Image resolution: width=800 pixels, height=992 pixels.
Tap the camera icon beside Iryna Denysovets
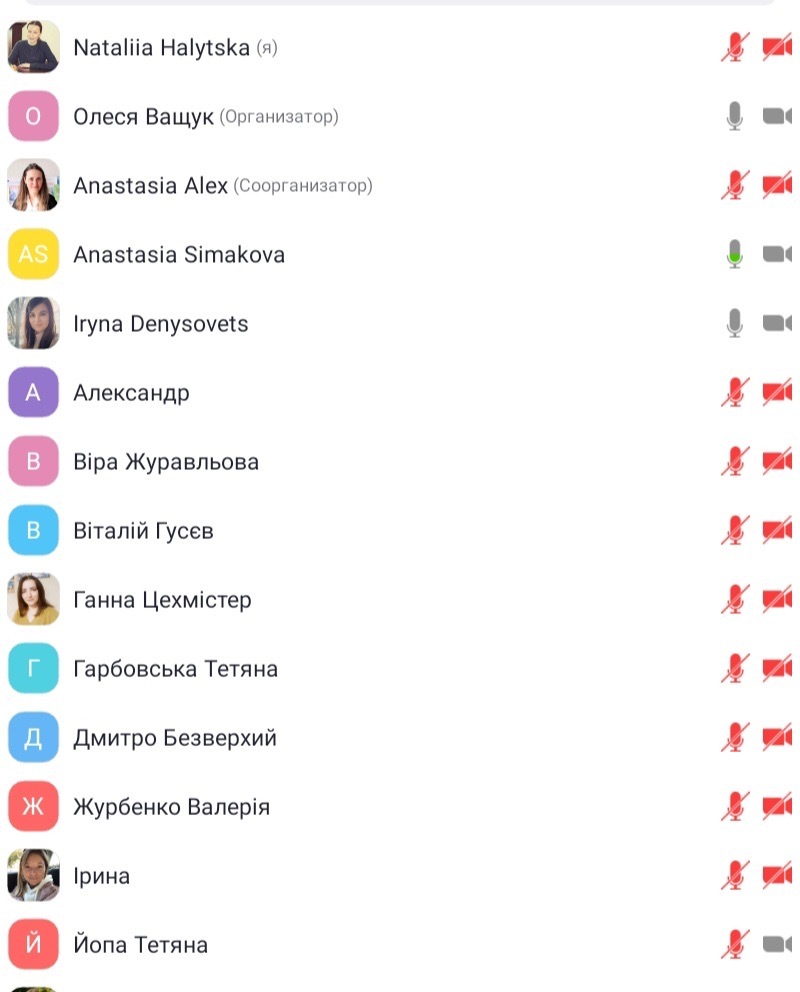[776, 324]
